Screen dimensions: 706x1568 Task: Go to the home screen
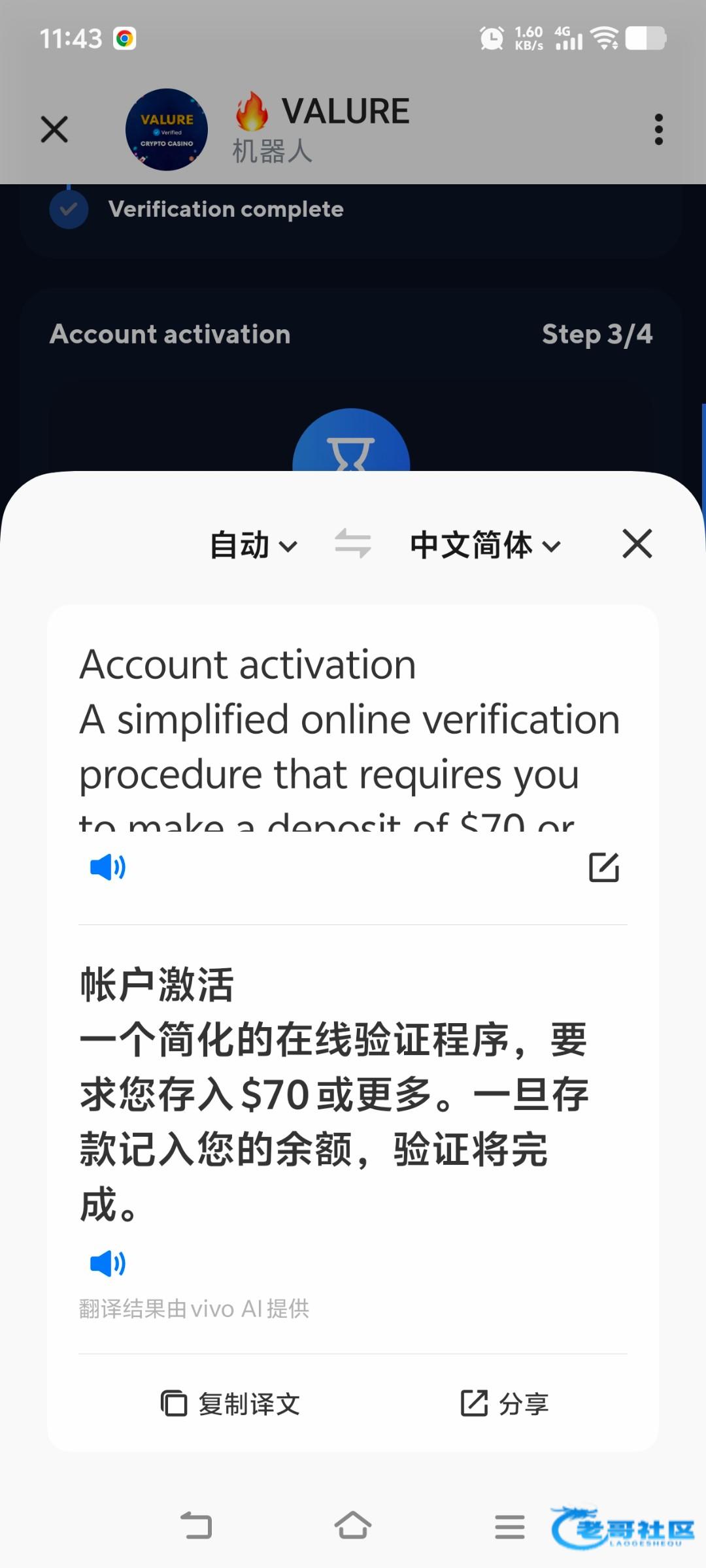pyautogui.click(x=353, y=1526)
